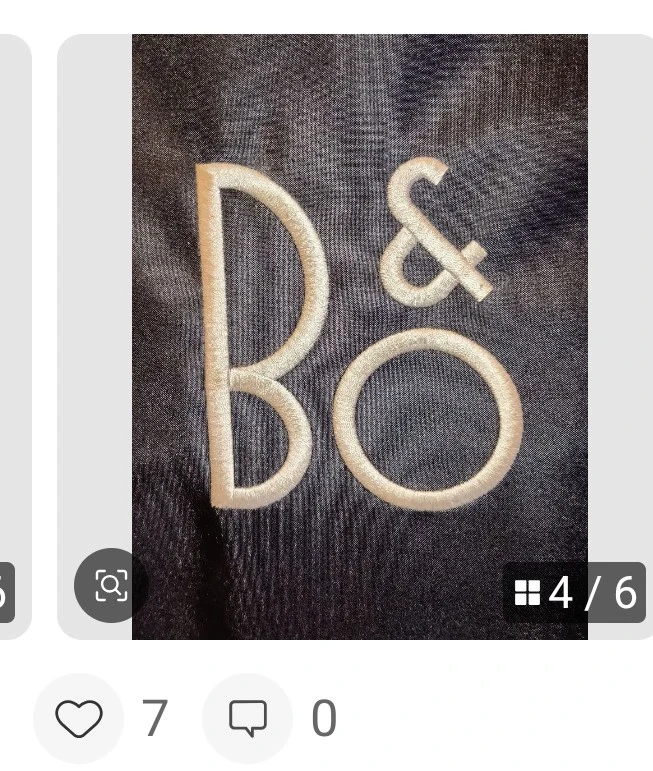Open the comments bubble icon
The image size is (653, 771).
click(x=247, y=718)
